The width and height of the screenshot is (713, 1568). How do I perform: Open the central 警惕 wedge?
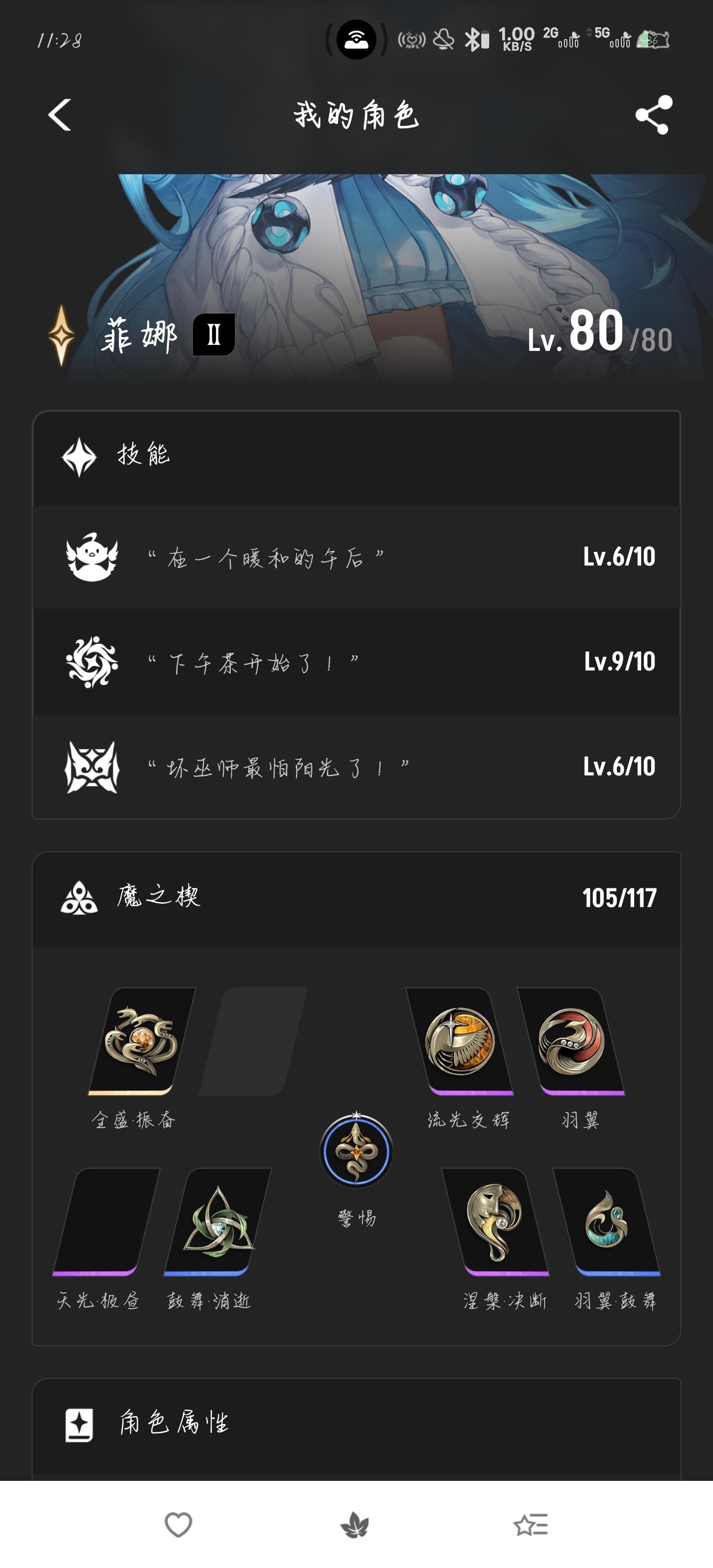click(356, 1150)
